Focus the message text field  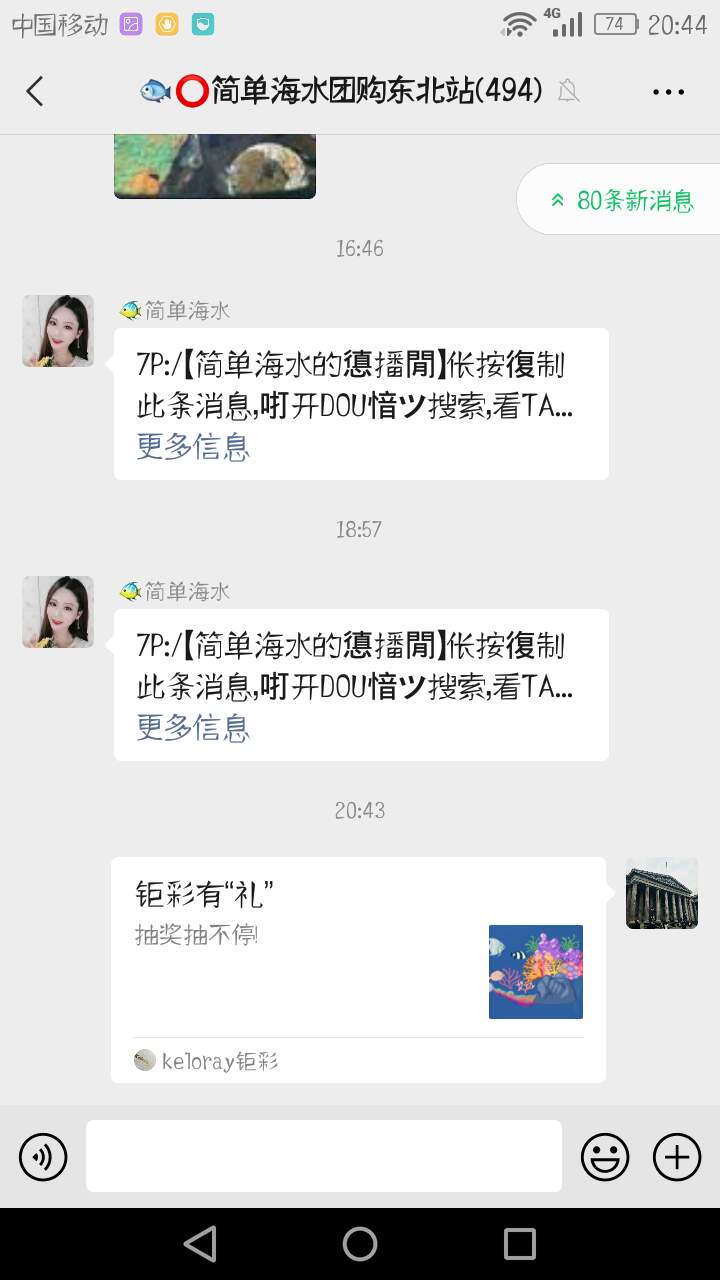click(323, 1156)
